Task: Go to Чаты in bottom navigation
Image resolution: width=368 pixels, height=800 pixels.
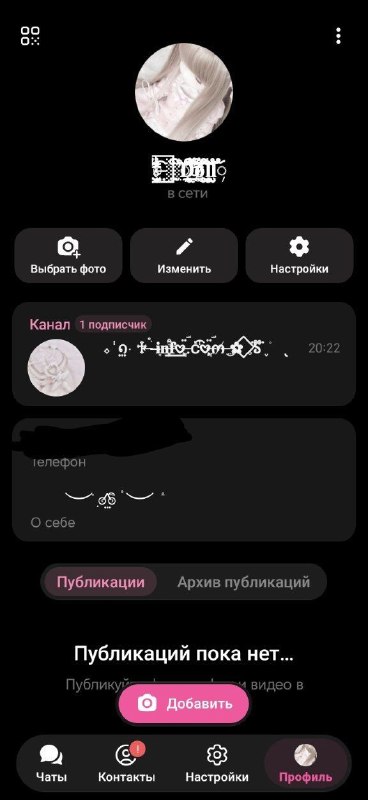Action: [x=51, y=763]
